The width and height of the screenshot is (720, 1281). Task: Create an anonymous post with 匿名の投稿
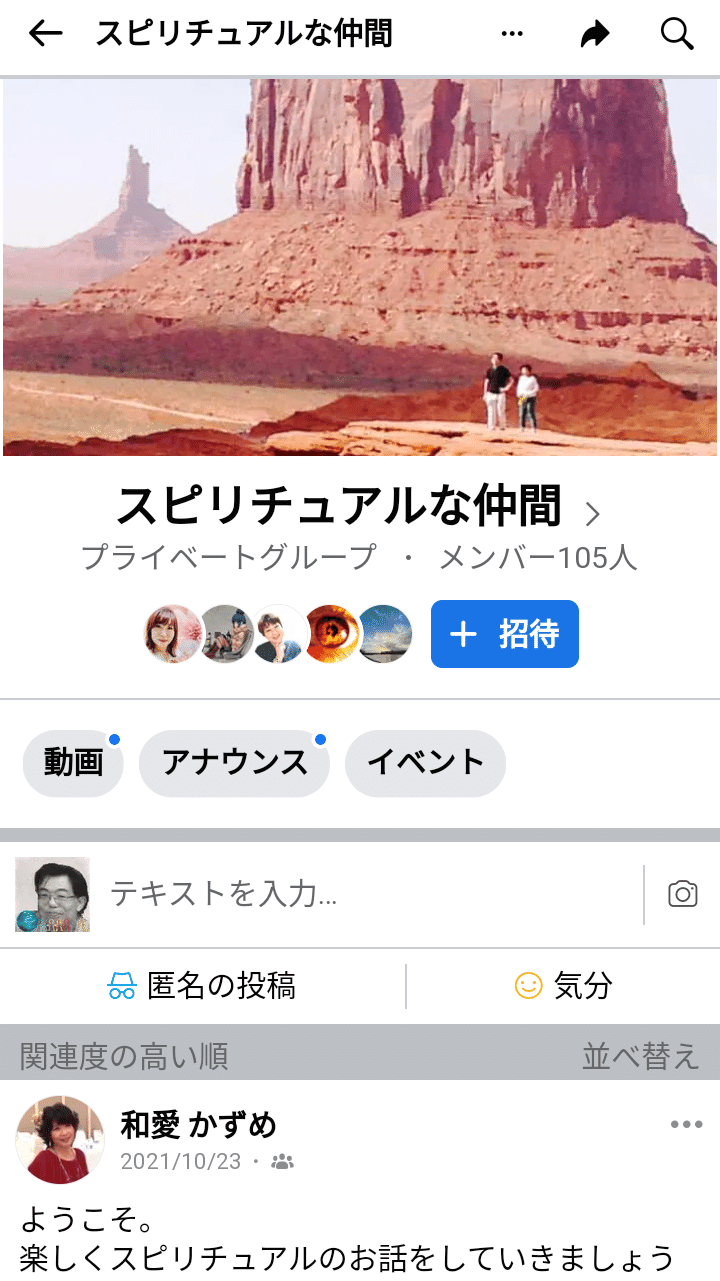[202, 986]
